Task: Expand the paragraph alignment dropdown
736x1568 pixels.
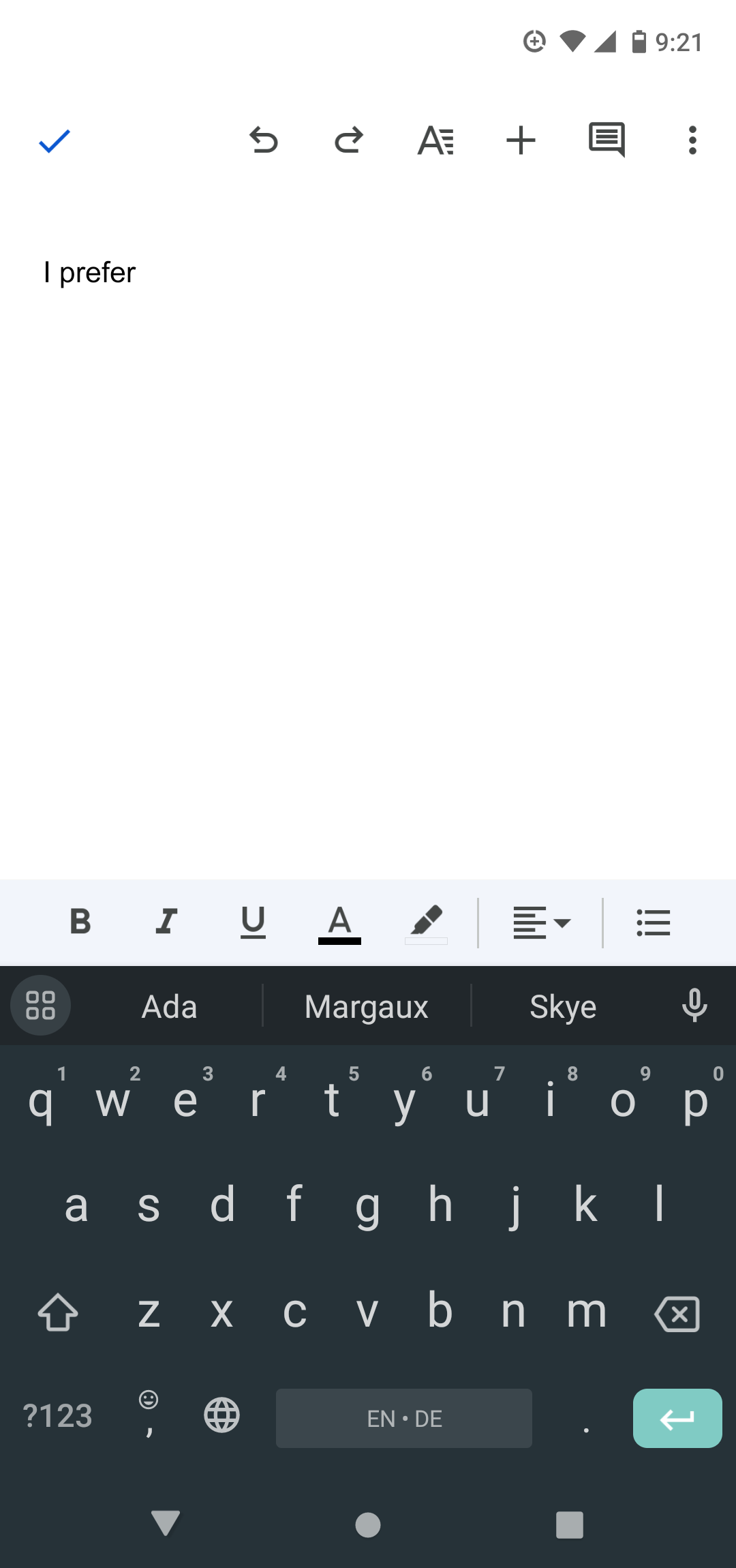Action: point(542,923)
